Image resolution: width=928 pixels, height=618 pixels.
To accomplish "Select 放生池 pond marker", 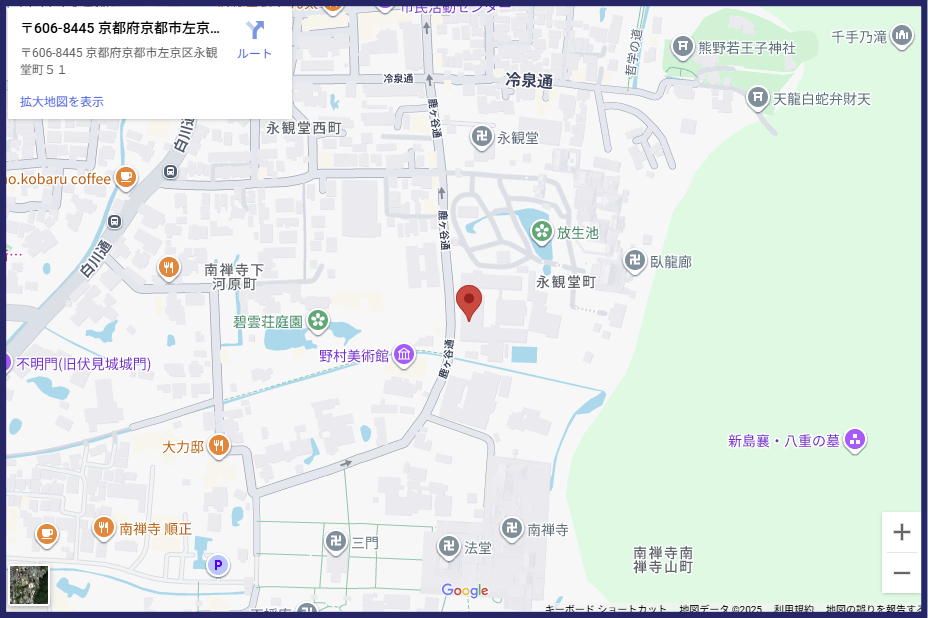I will (x=542, y=233).
